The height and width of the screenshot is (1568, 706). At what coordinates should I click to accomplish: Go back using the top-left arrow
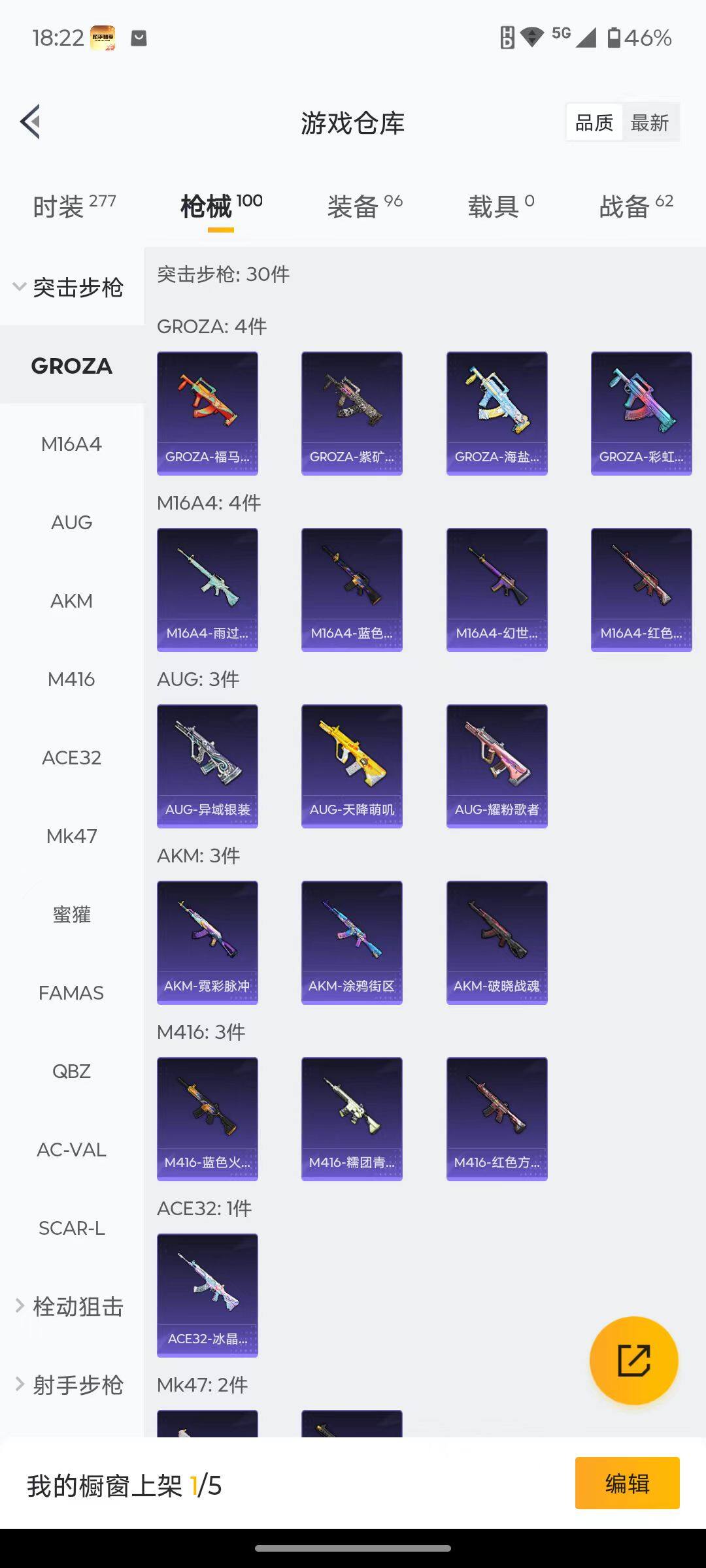click(x=31, y=122)
